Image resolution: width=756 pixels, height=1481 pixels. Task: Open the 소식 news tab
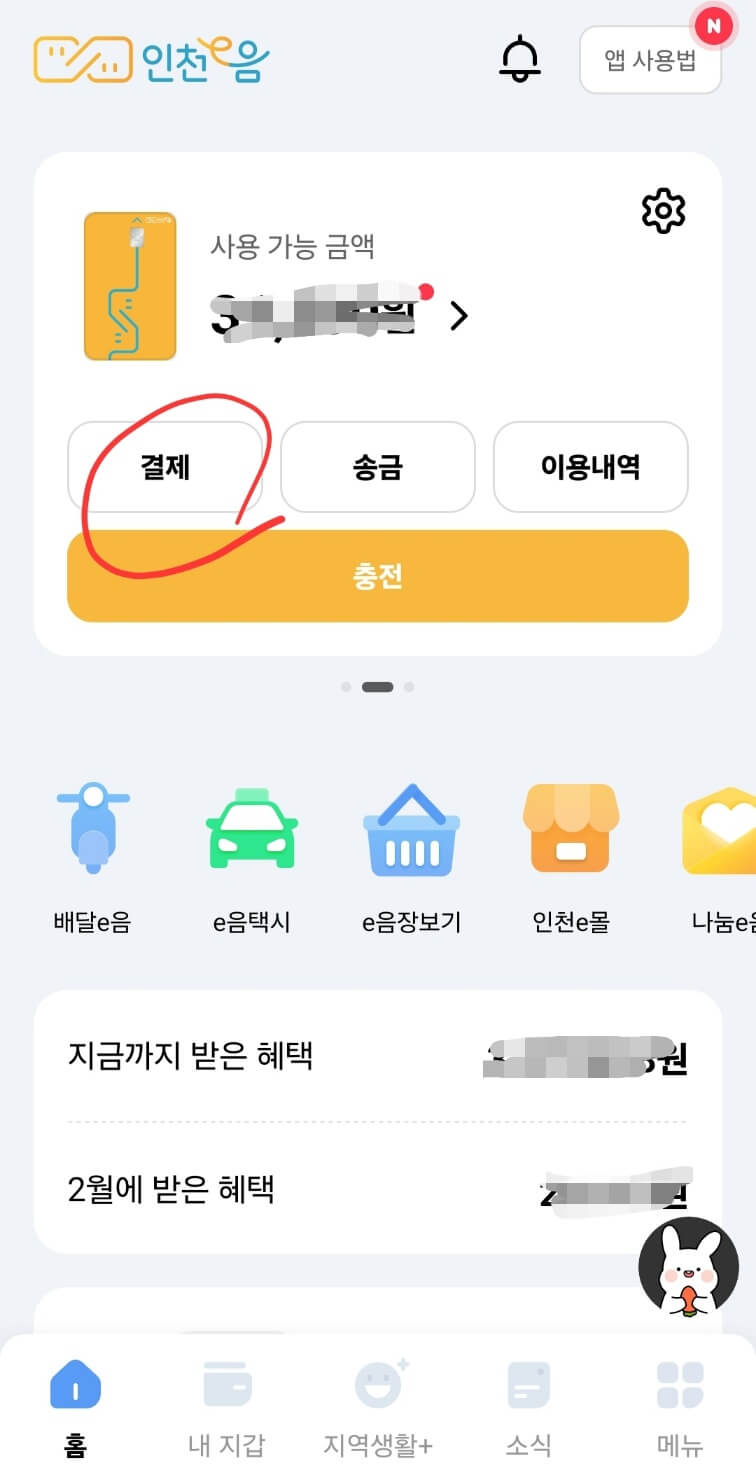(528, 1400)
